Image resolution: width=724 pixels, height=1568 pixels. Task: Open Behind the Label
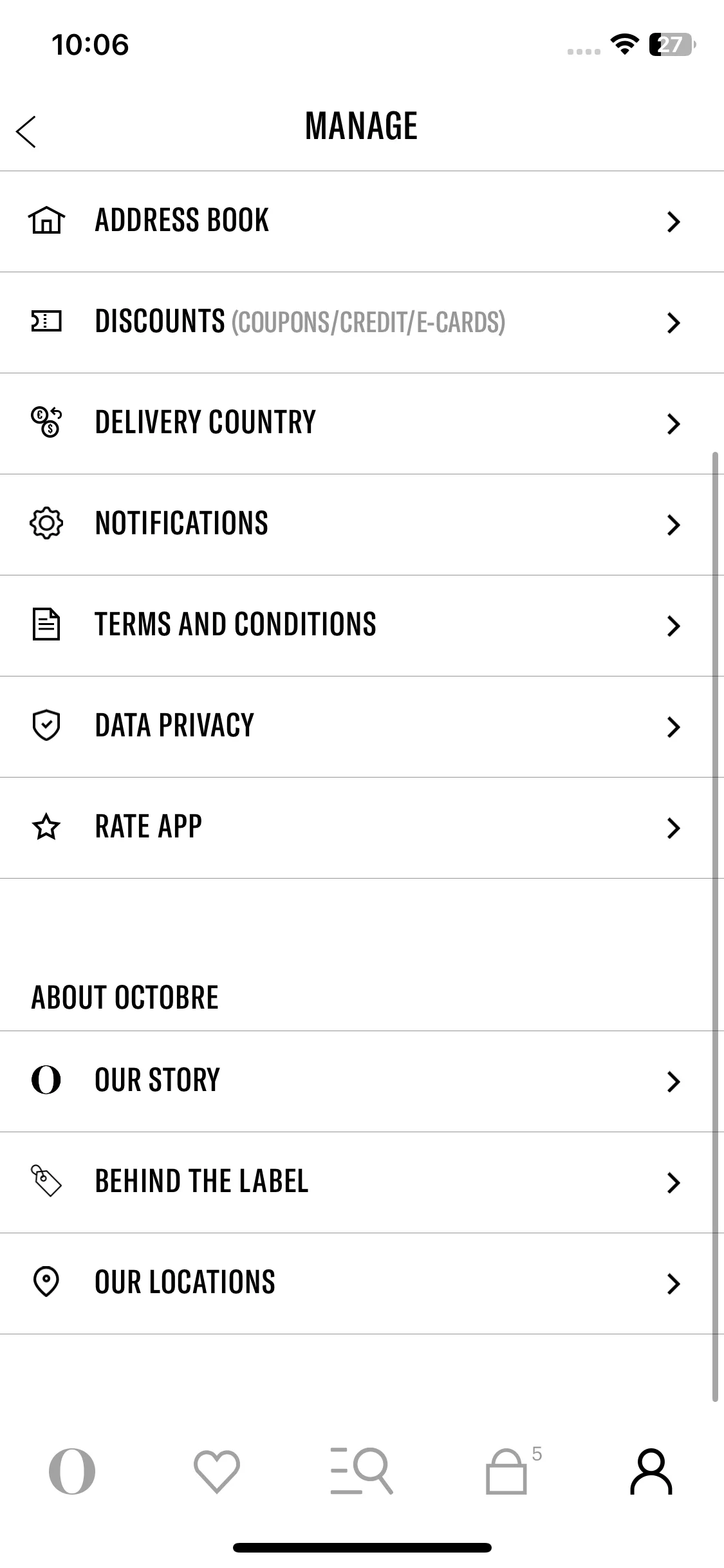(362, 1182)
